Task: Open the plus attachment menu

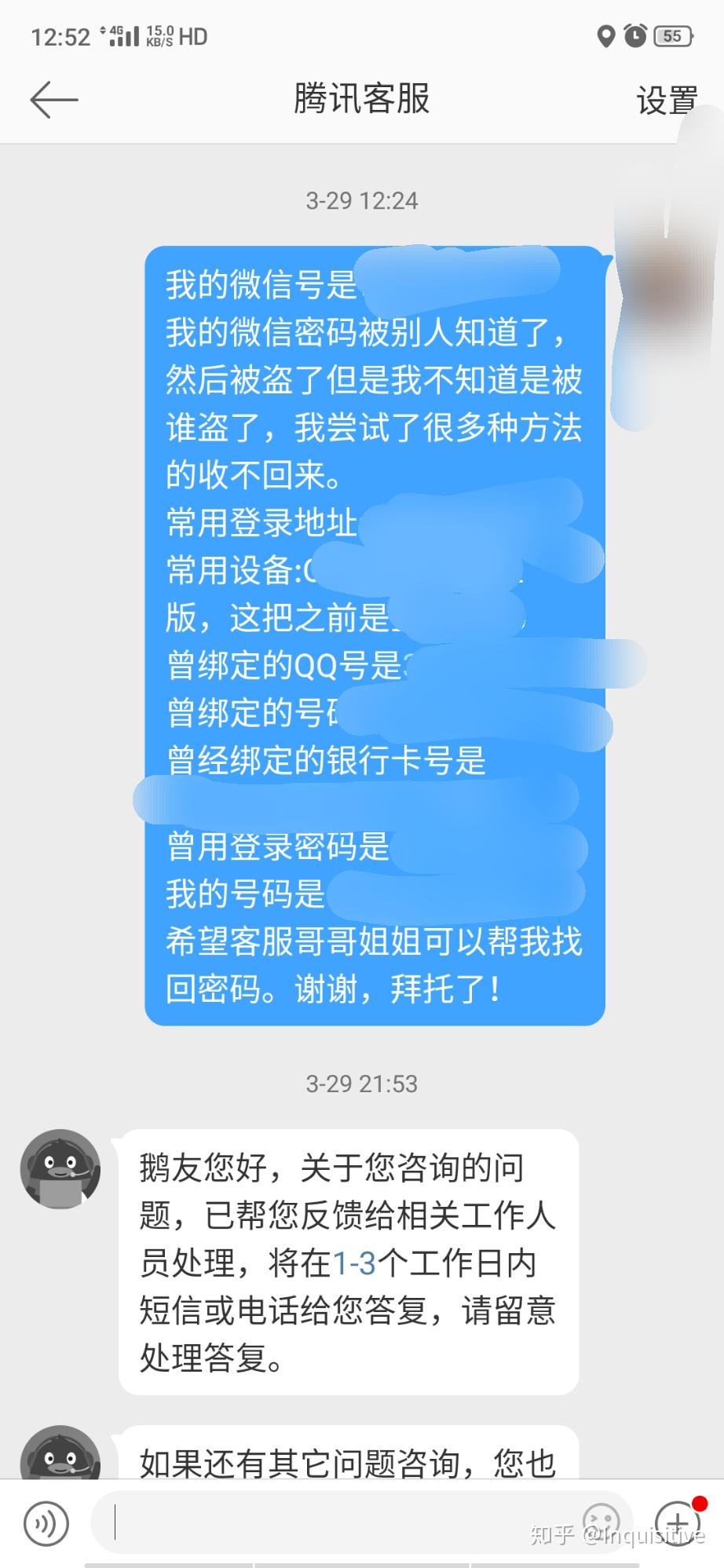Action: click(x=677, y=1522)
